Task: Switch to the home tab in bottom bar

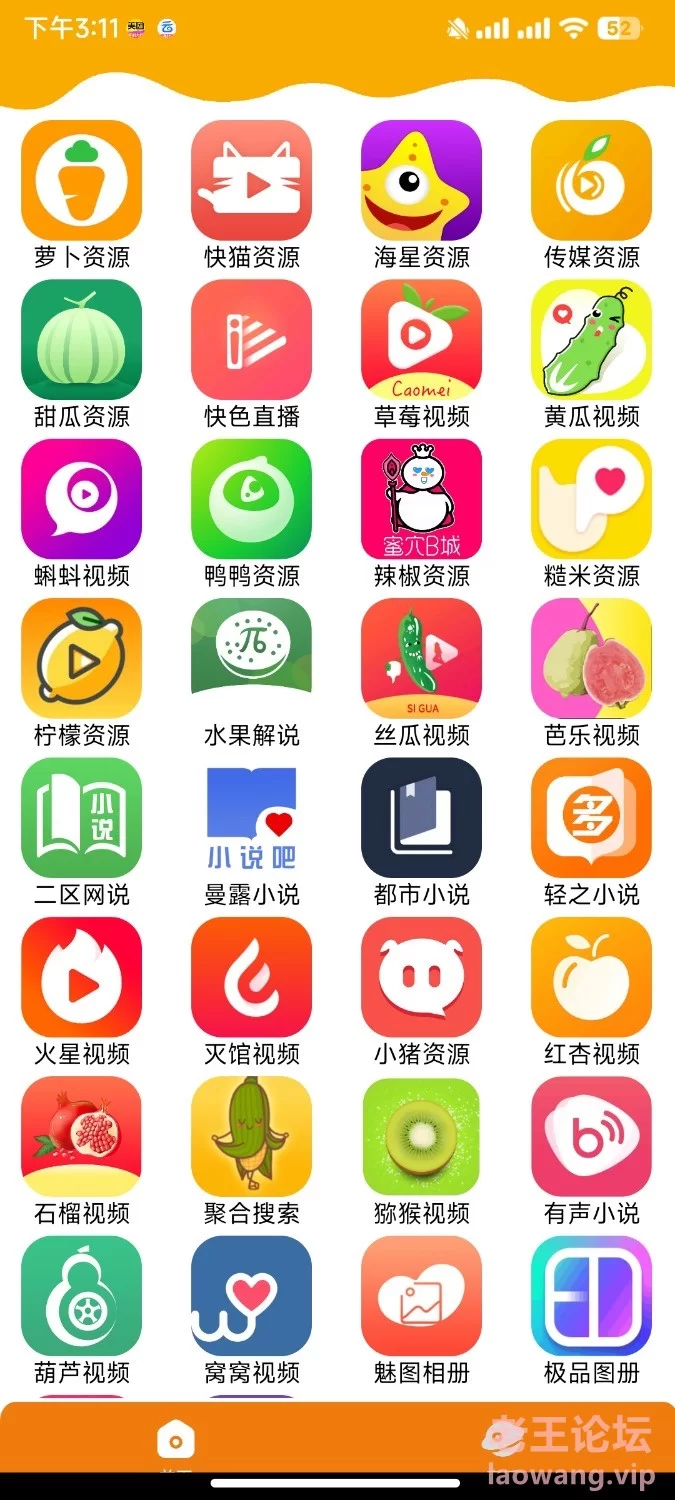Action: click(x=176, y=1443)
